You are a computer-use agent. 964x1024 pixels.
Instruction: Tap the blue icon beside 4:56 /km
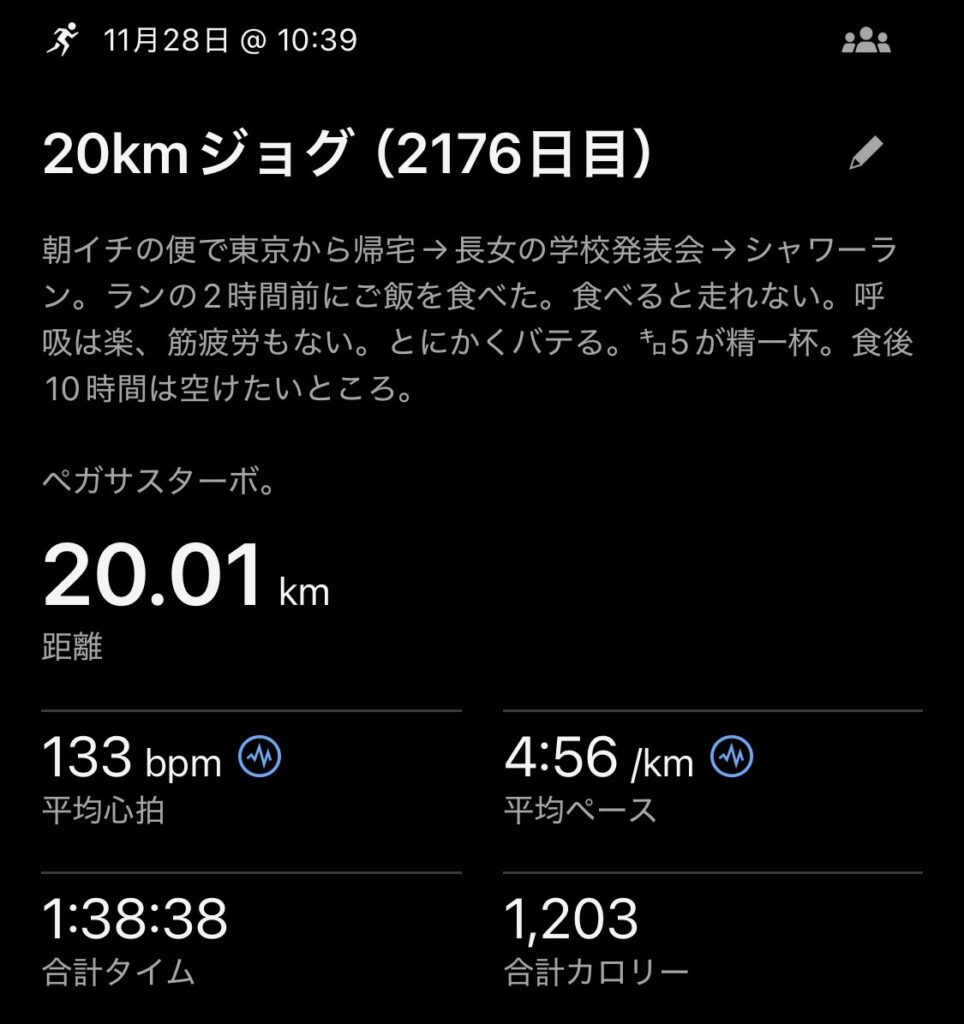click(732, 757)
